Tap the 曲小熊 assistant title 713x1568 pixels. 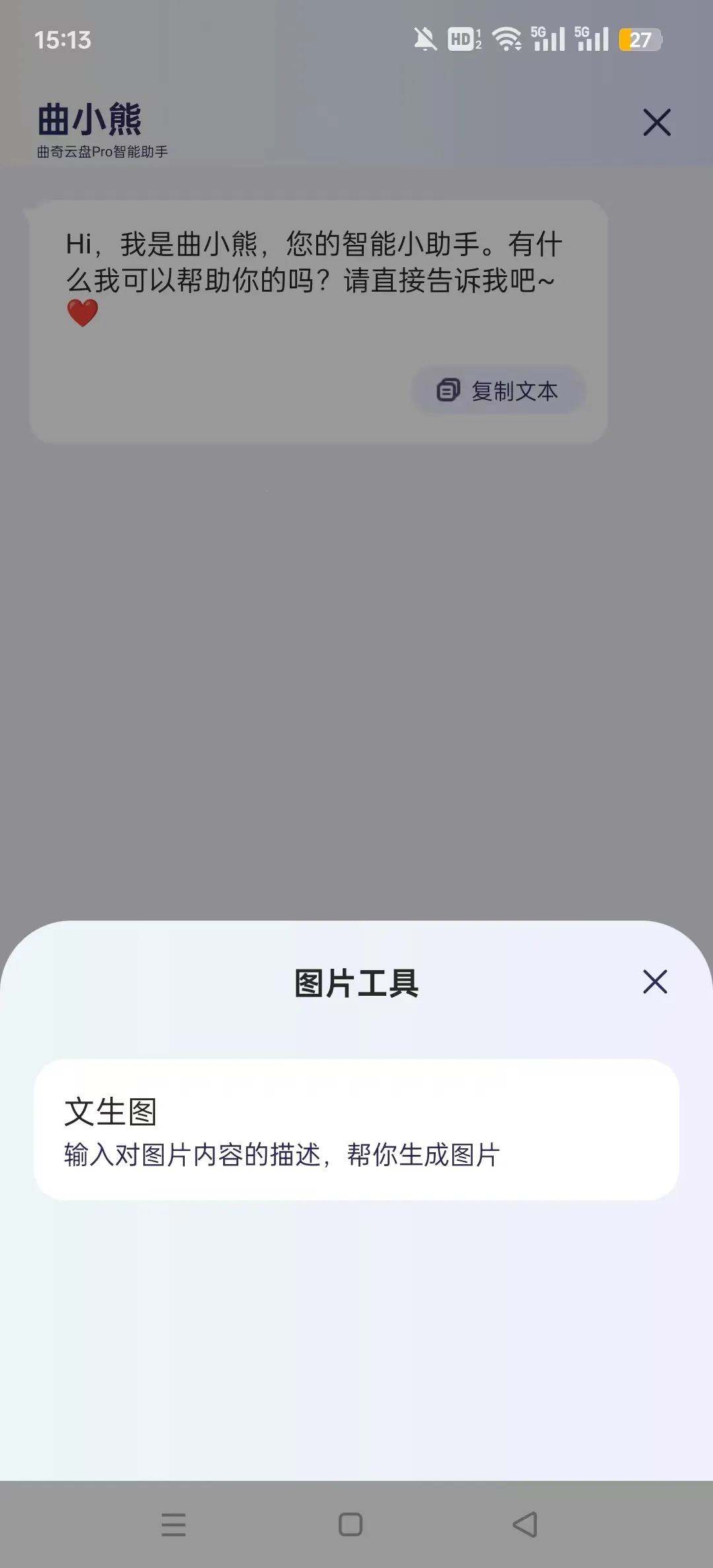tap(90, 120)
